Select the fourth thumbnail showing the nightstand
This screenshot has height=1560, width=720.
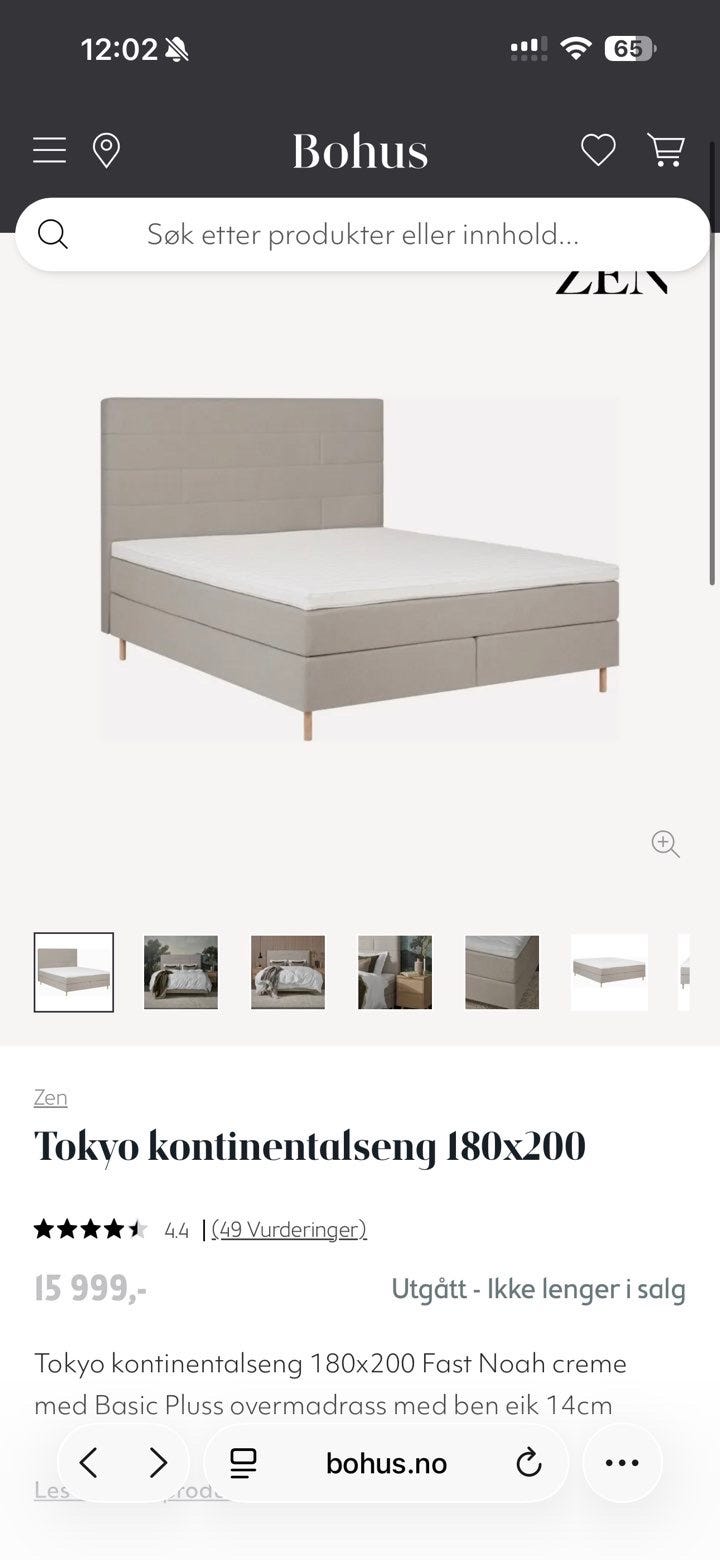point(395,972)
